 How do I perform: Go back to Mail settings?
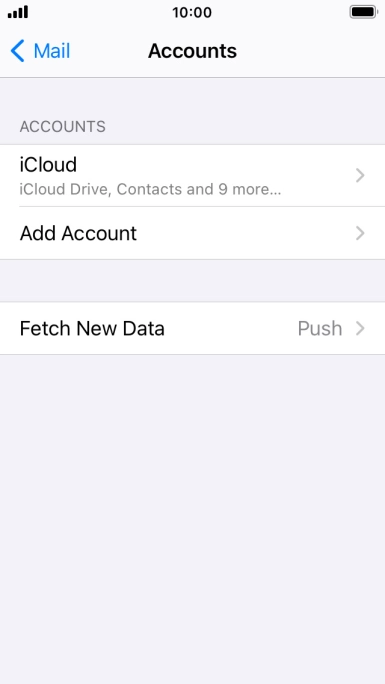[x=40, y=51]
